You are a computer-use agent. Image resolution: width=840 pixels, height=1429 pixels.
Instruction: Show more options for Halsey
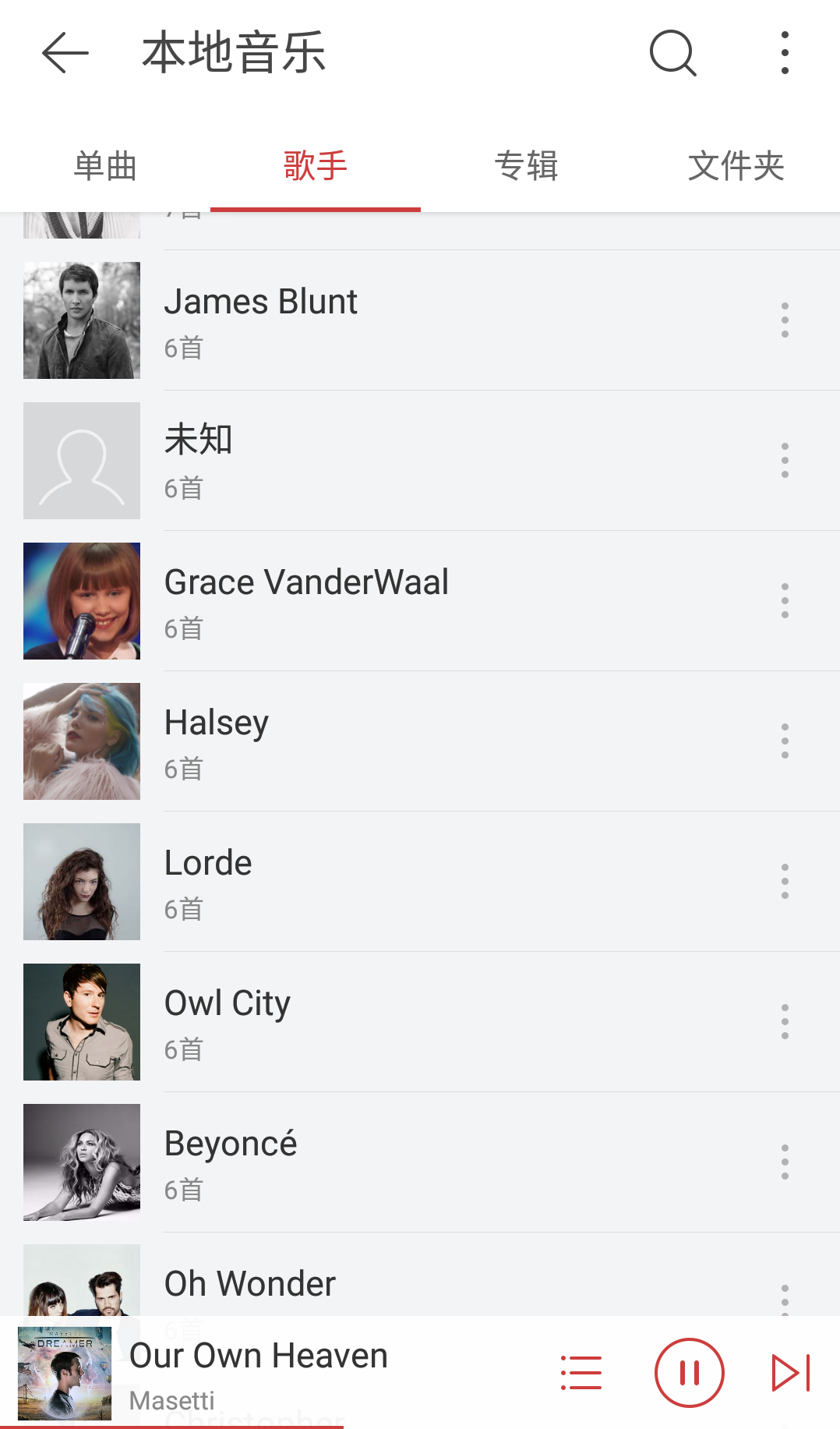coord(785,741)
